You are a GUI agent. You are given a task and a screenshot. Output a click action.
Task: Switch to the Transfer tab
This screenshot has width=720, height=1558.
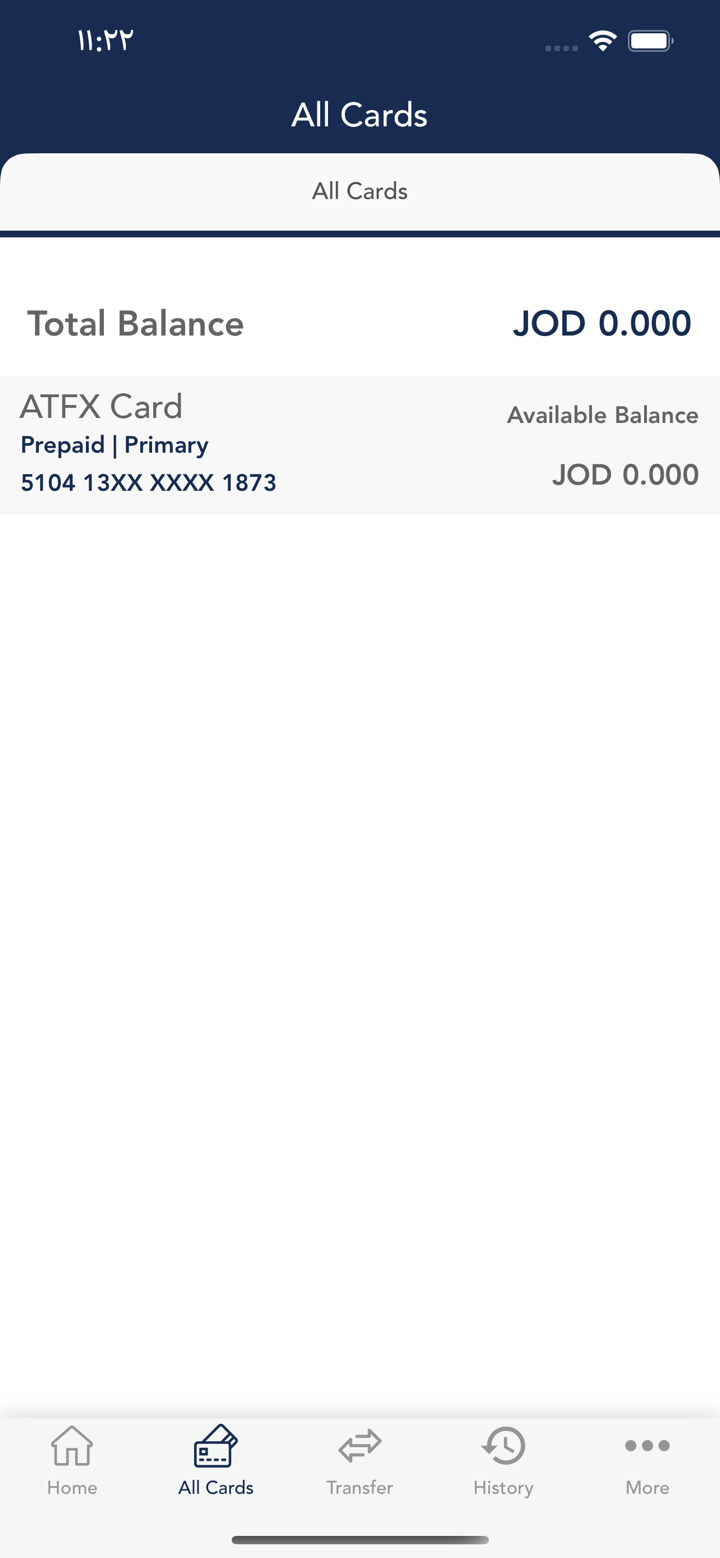360,1460
